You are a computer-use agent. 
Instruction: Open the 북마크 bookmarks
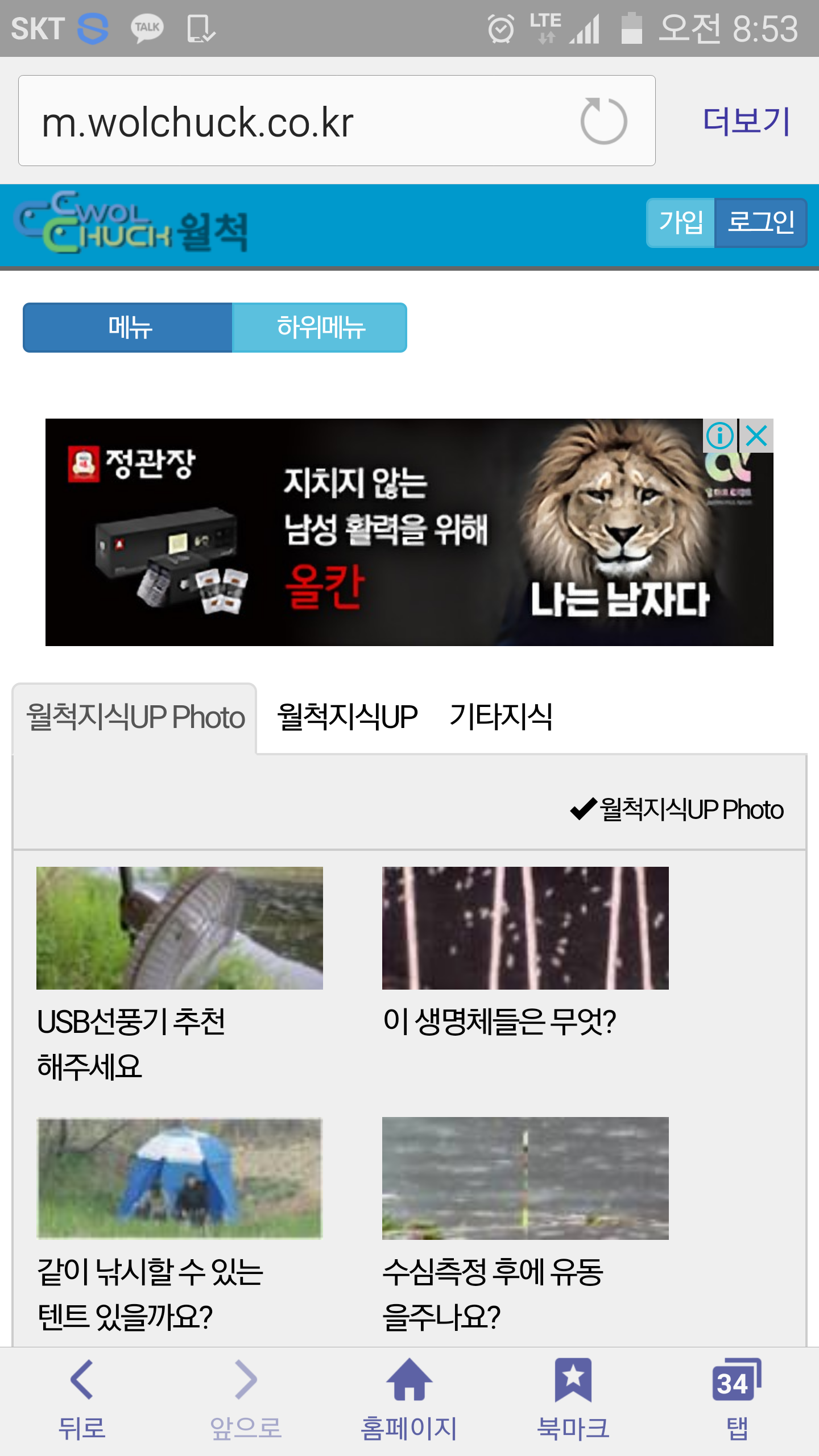click(x=573, y=1401)
